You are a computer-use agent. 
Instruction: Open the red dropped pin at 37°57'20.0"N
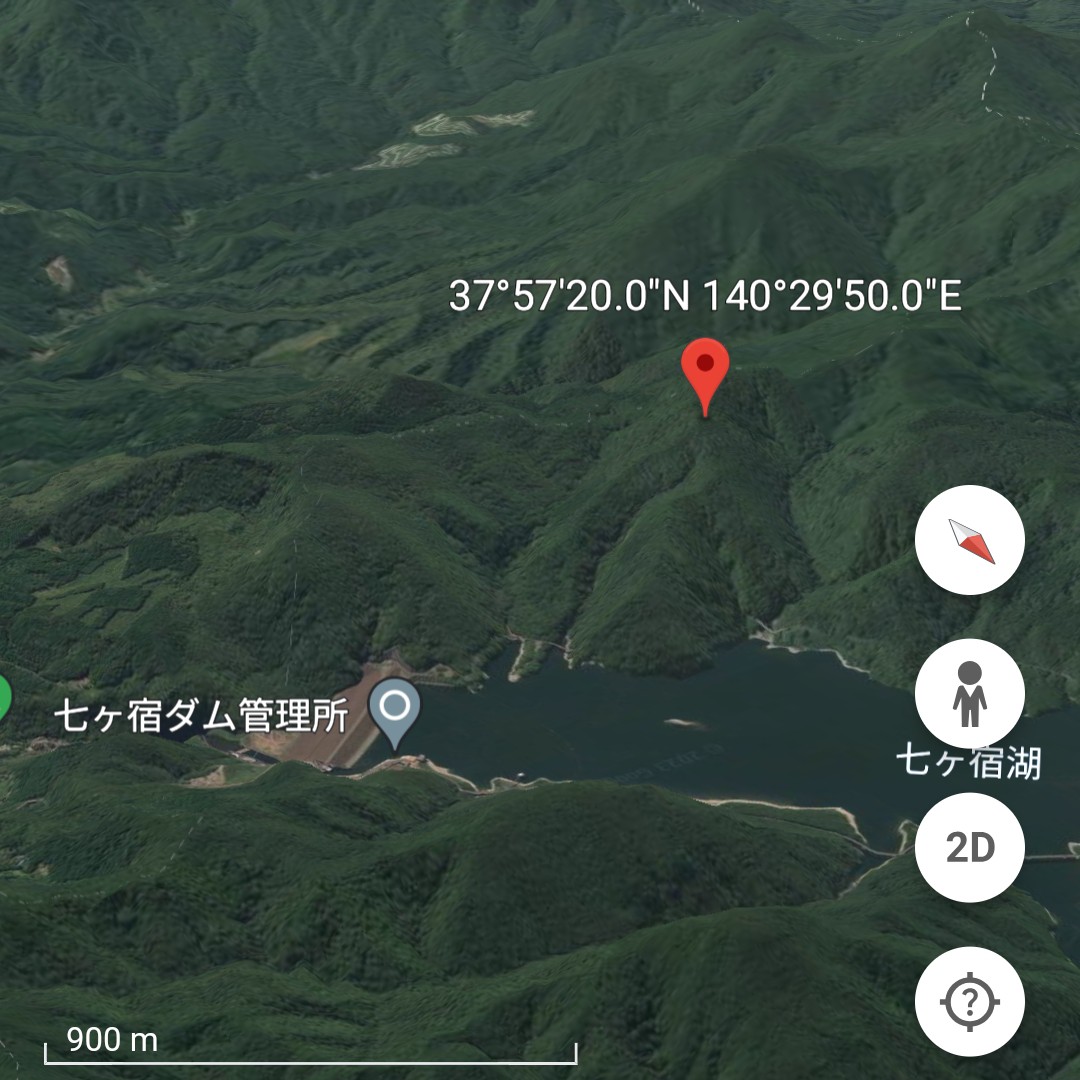pos(705,372)
